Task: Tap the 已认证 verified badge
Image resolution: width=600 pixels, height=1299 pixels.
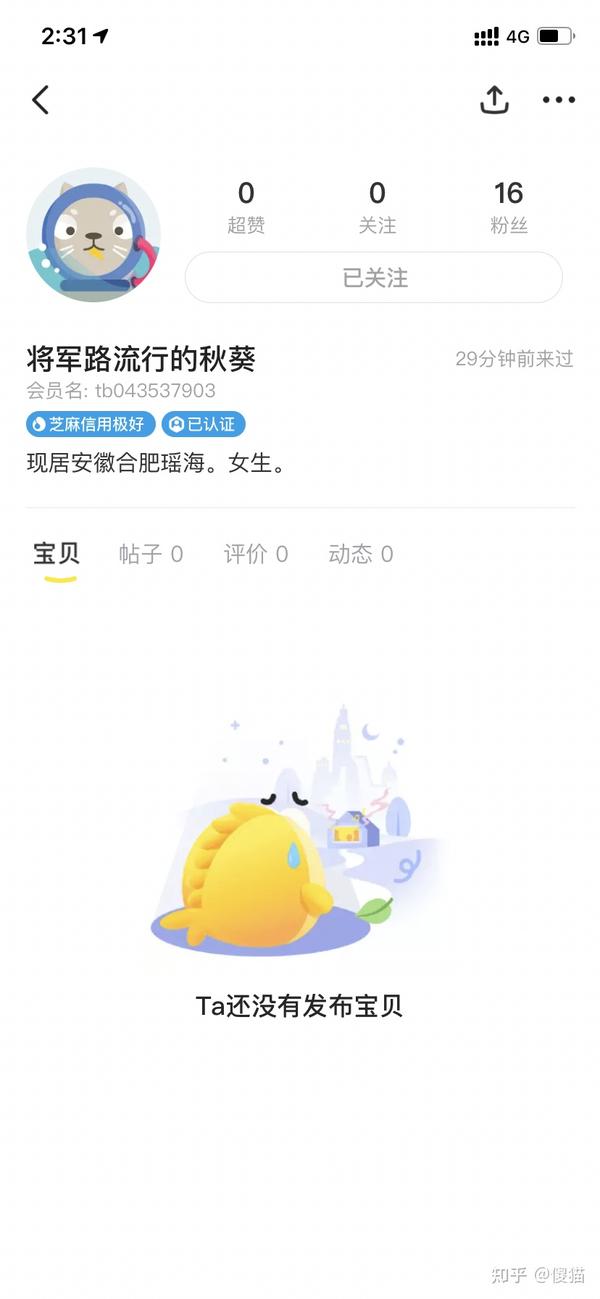Action: point(203,424)
